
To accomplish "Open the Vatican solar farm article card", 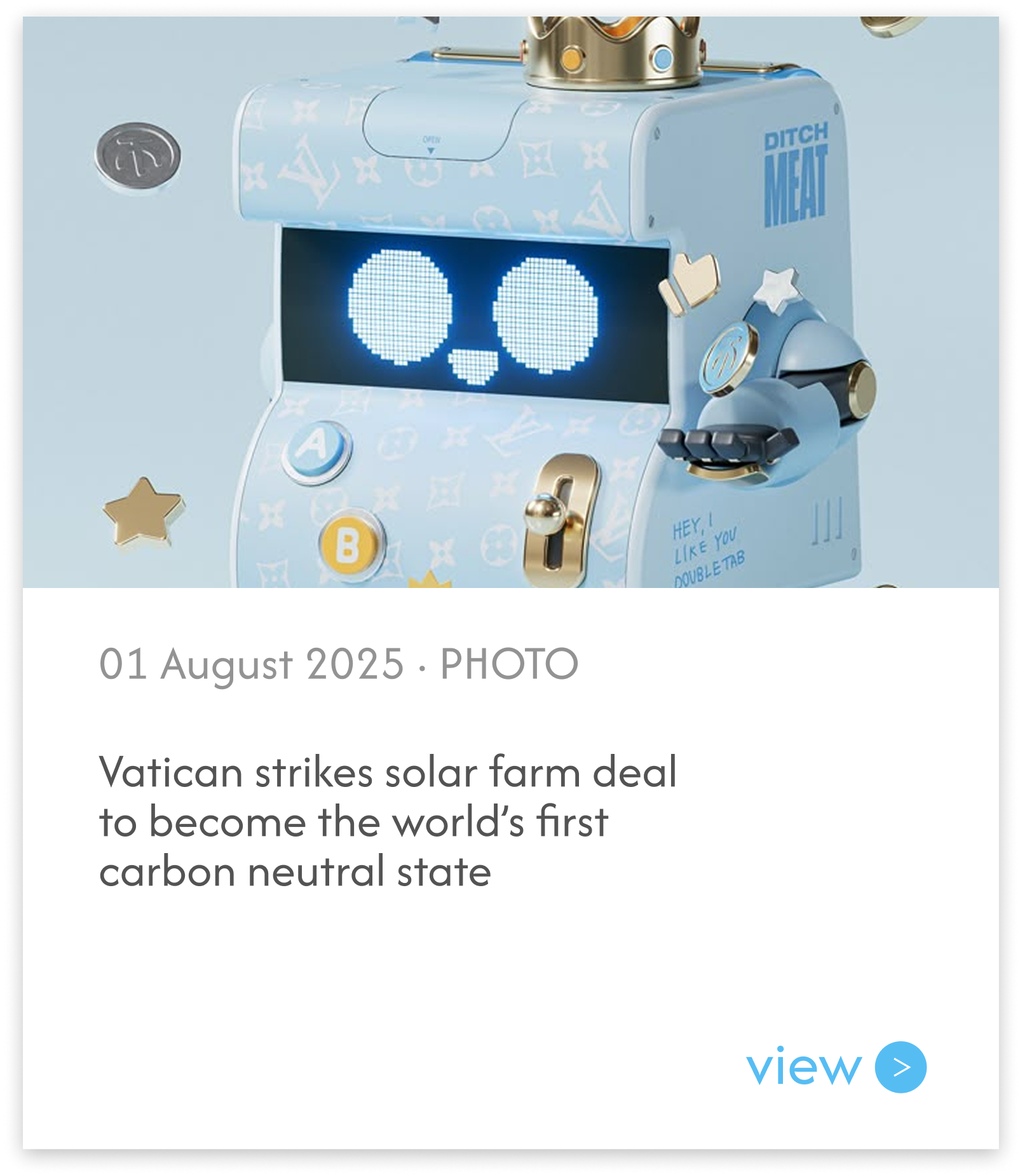I will tap(388, 821).
